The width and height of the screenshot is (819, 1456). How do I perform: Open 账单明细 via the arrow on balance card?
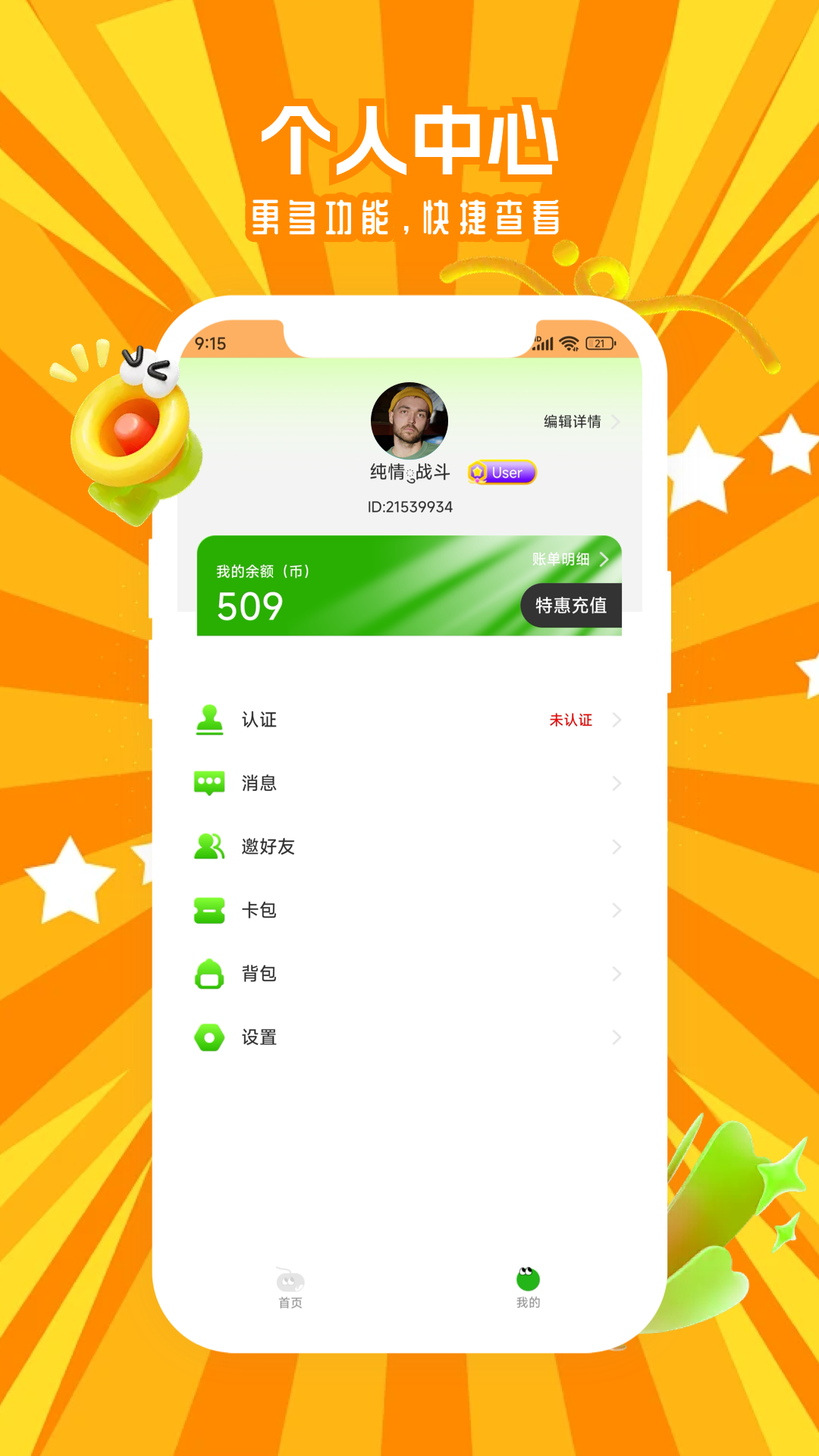click(569, 559)
